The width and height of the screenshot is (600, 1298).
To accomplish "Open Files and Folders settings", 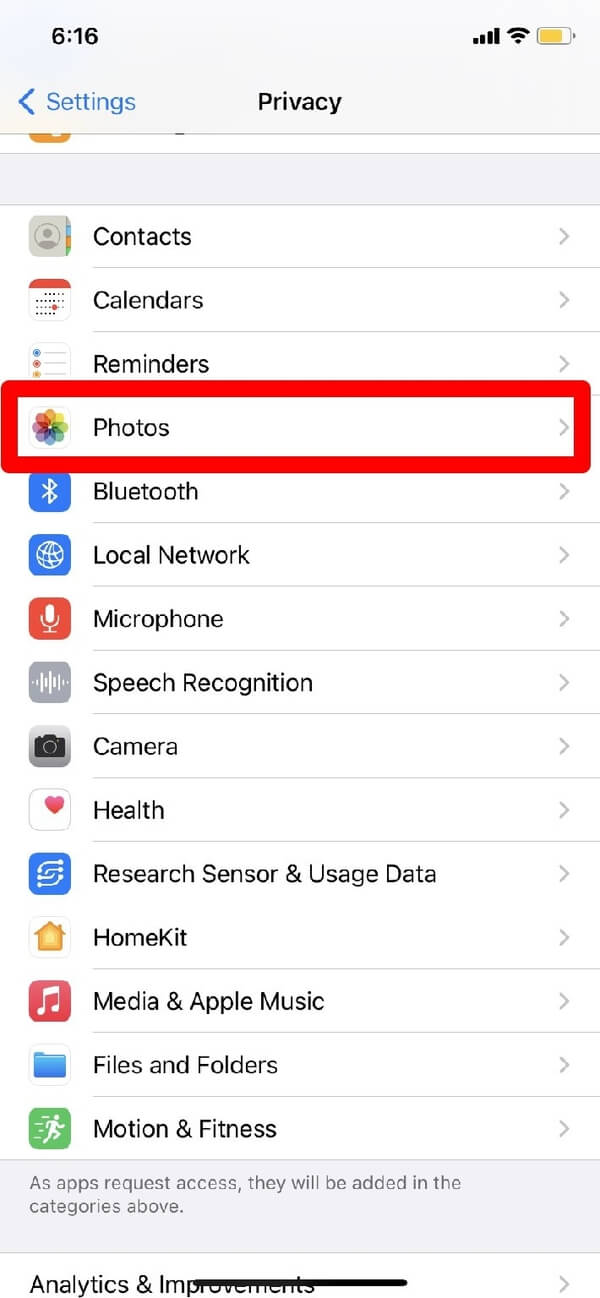I will coord(300,1065).
